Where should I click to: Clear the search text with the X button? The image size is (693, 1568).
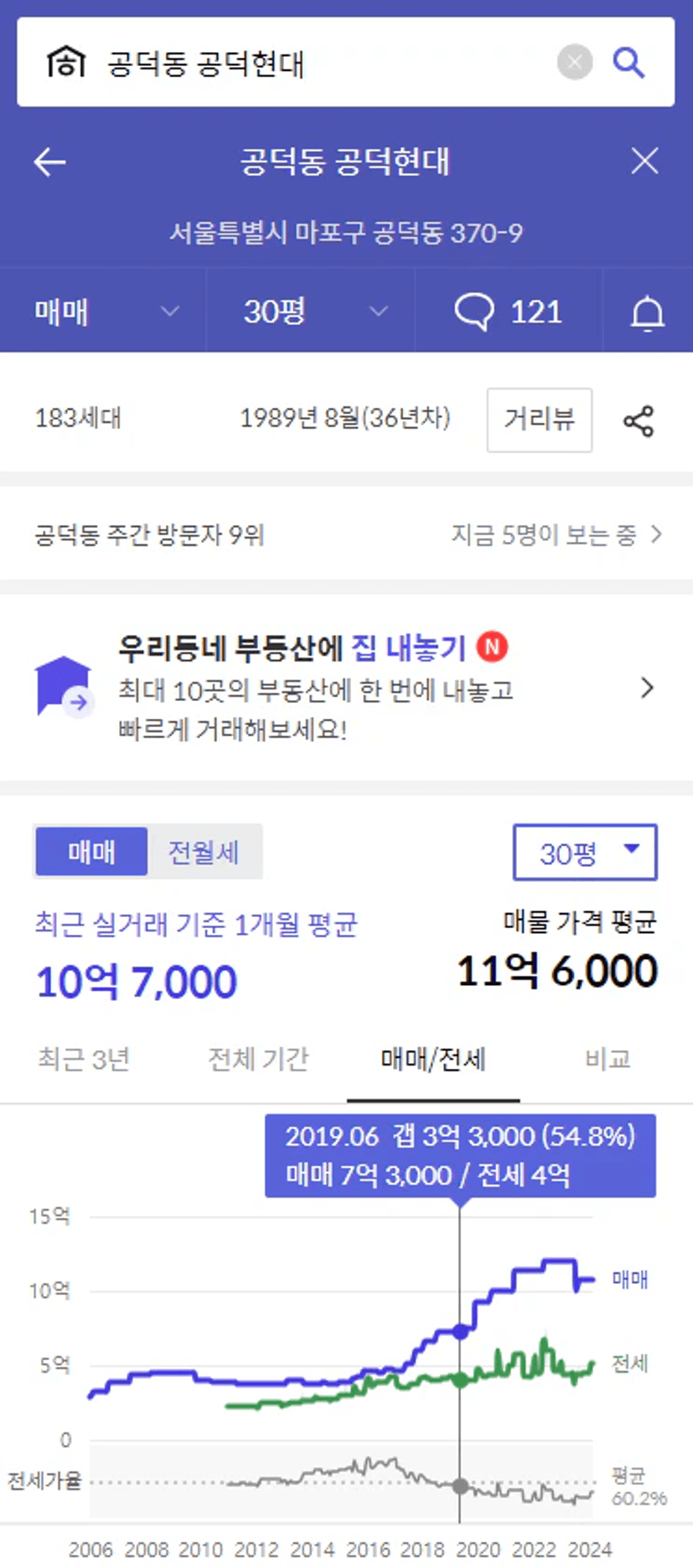click(575, 62)
